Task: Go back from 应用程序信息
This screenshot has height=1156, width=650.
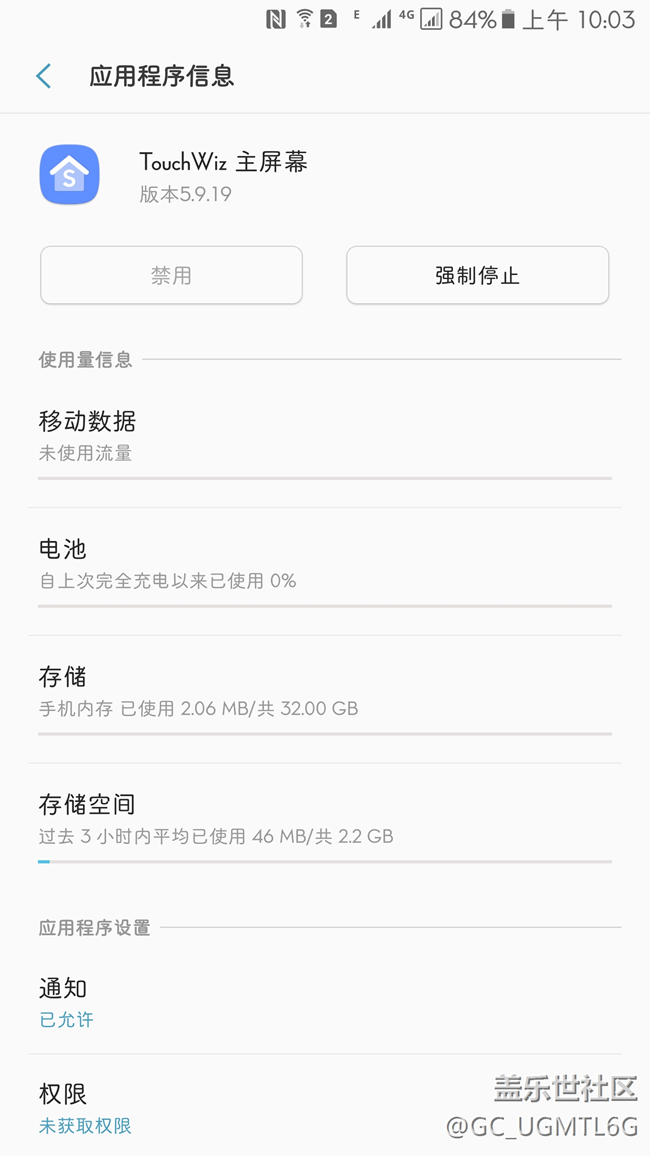Action: 43,76
